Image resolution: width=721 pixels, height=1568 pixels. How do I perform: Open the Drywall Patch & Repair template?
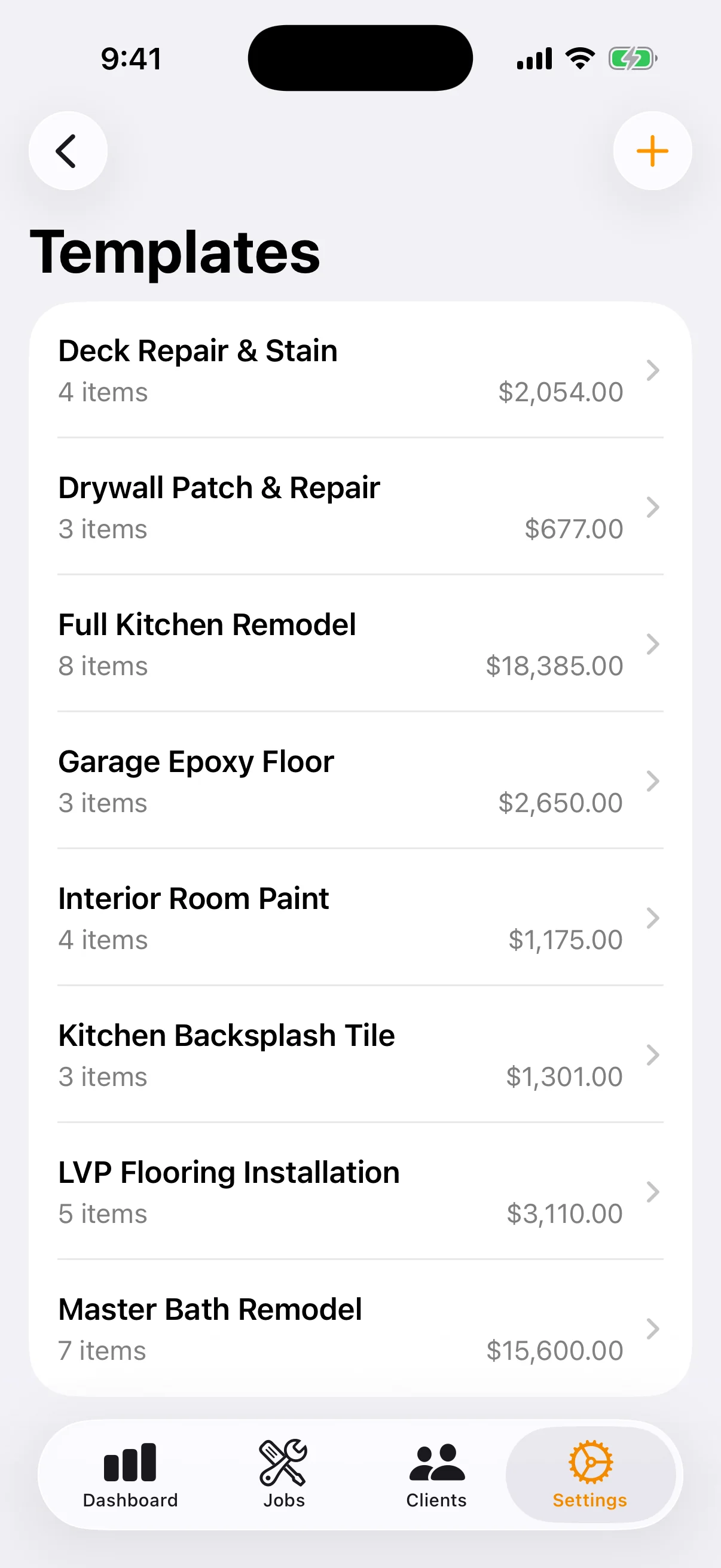[x=360, y=507]
